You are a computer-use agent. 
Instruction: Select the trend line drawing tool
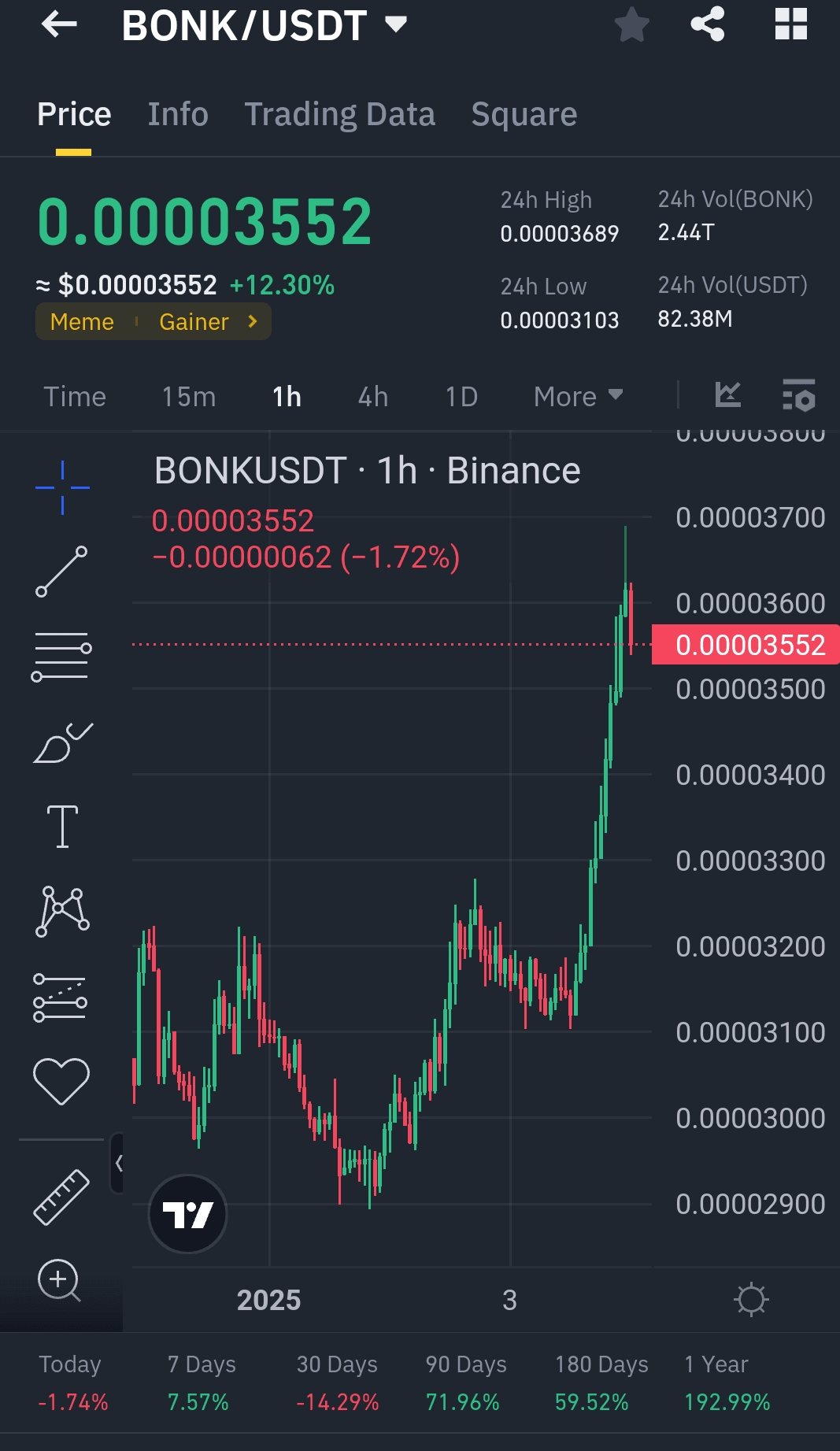tap(61, 572)
